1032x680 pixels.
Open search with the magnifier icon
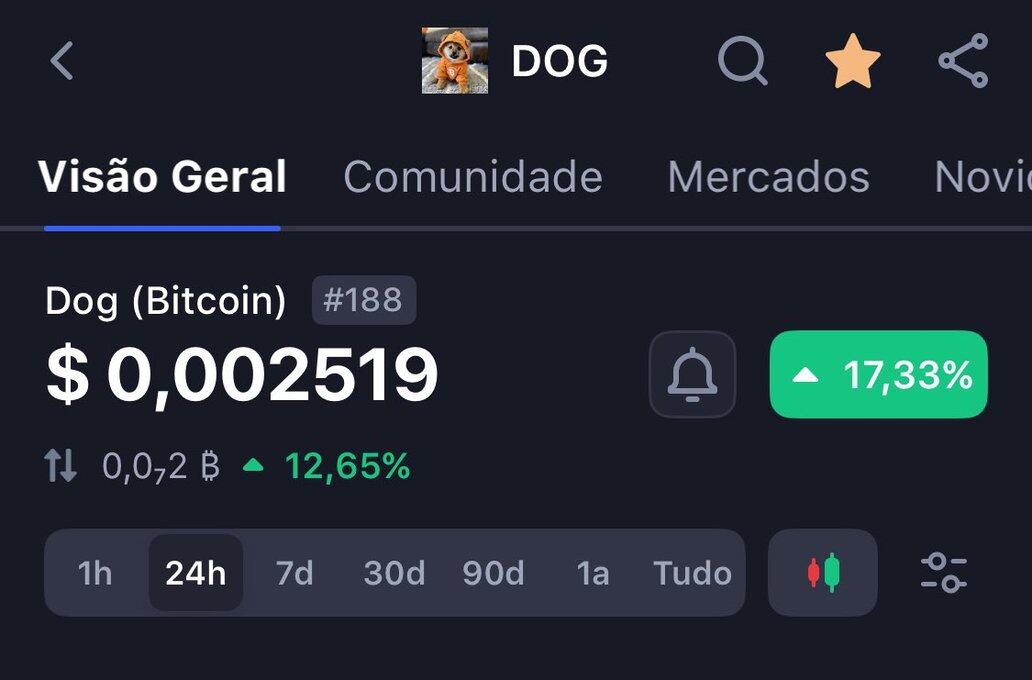(x=743, y=61)
